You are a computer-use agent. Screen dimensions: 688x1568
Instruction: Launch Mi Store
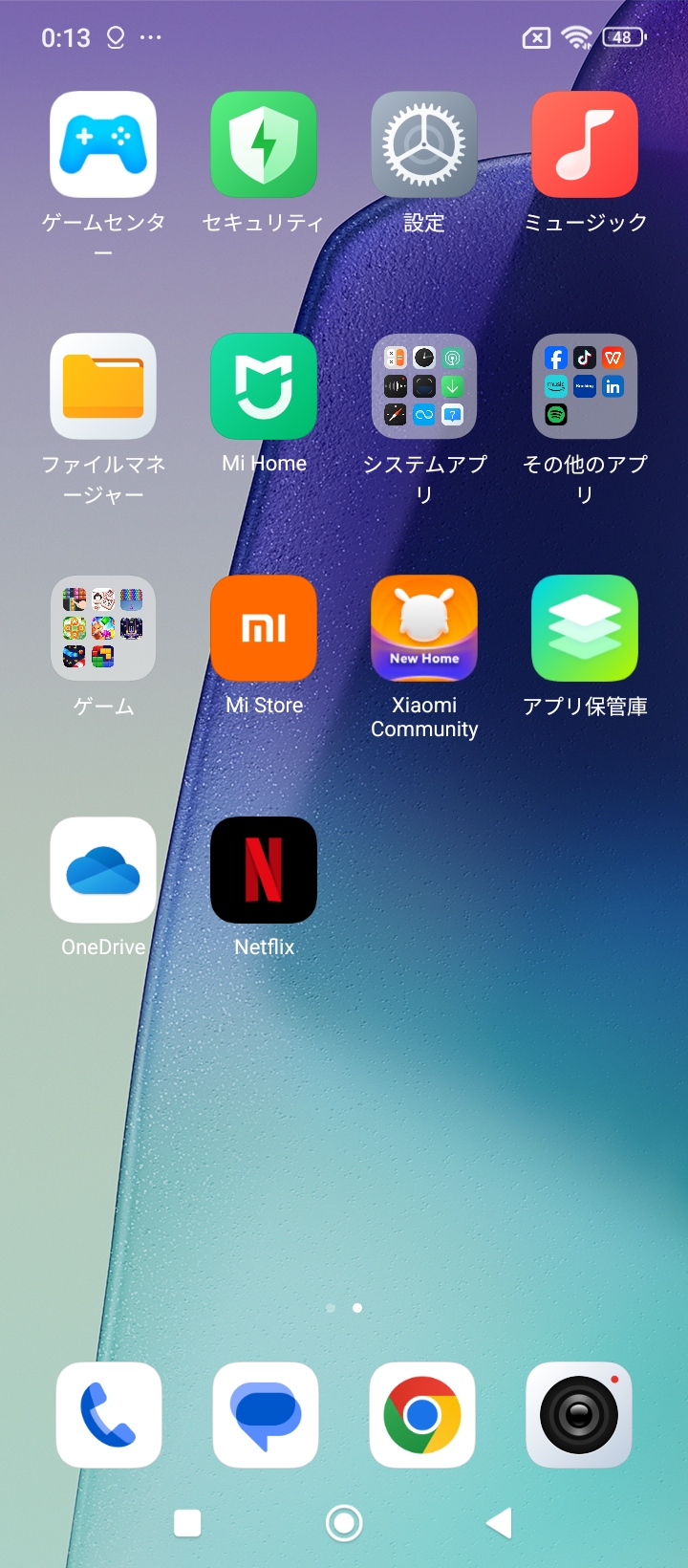point(264,628)
